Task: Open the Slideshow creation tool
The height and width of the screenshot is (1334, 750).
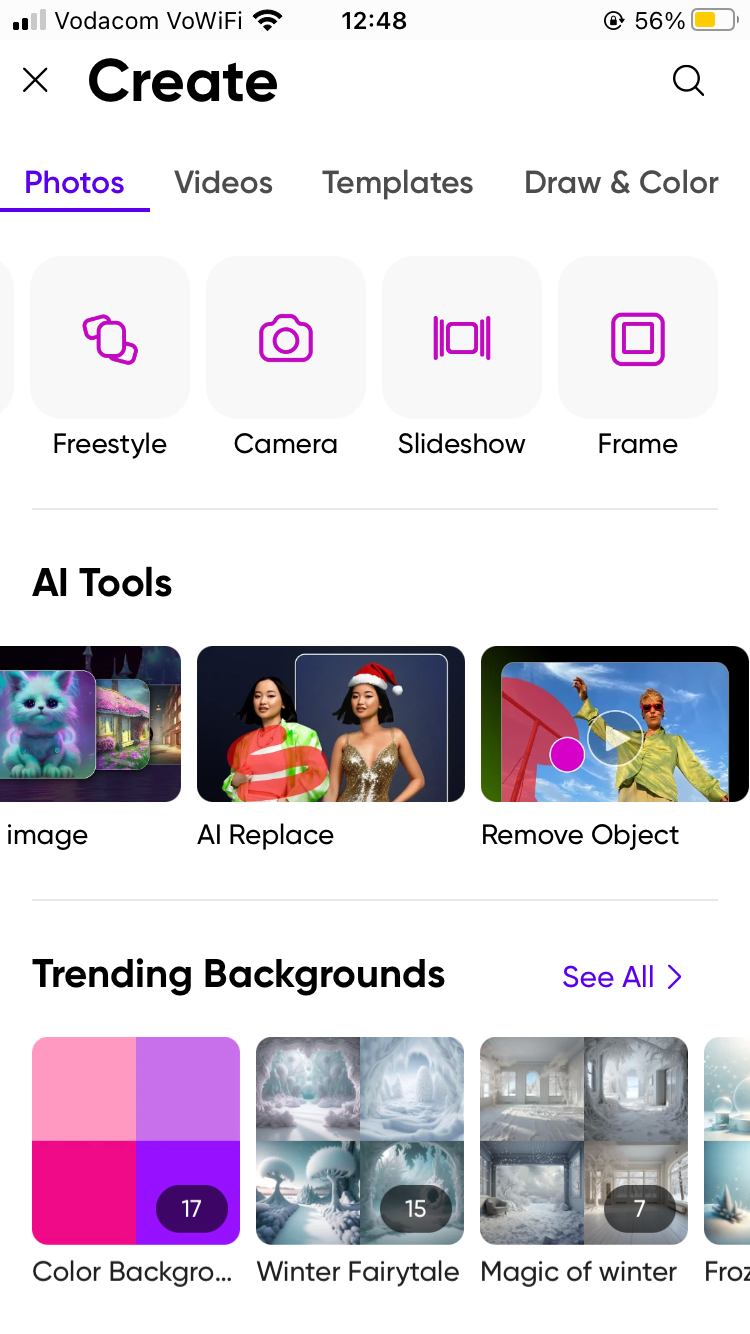Action: tap(462, 337)
